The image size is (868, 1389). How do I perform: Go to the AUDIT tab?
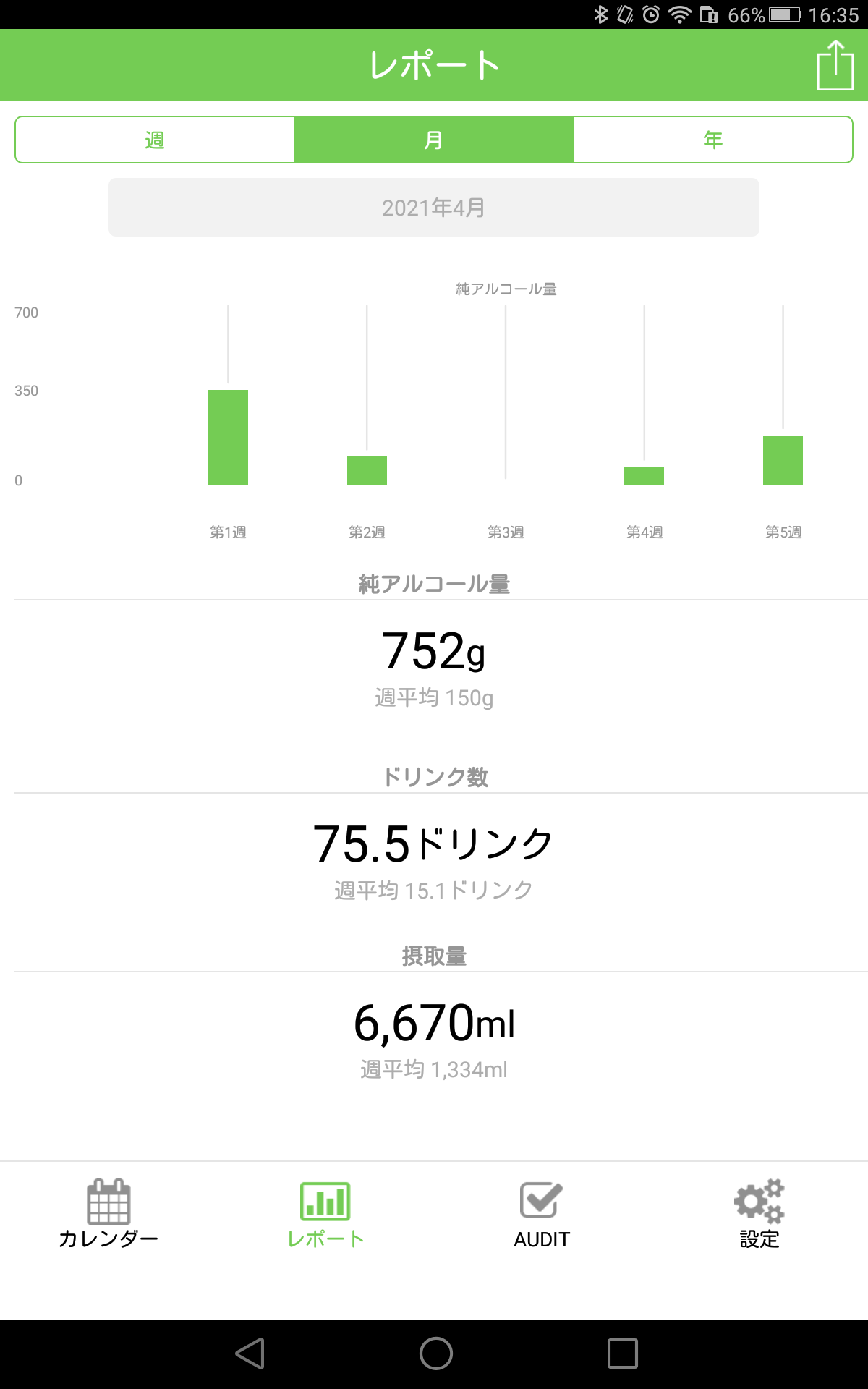(542, 1215)
